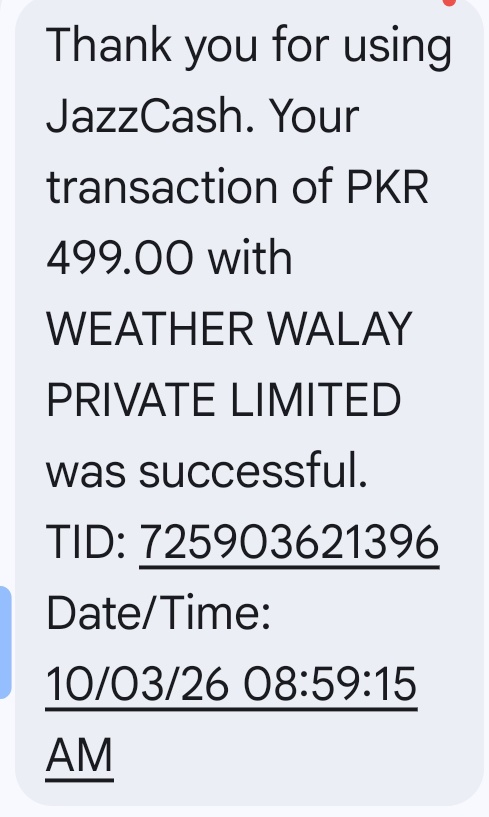The width and height of the screenshot is (489, 817).
Task: Open the underlined date 10/03/26 08:59:15 AM
Action: pyautogui.click(x=231, y=685)
